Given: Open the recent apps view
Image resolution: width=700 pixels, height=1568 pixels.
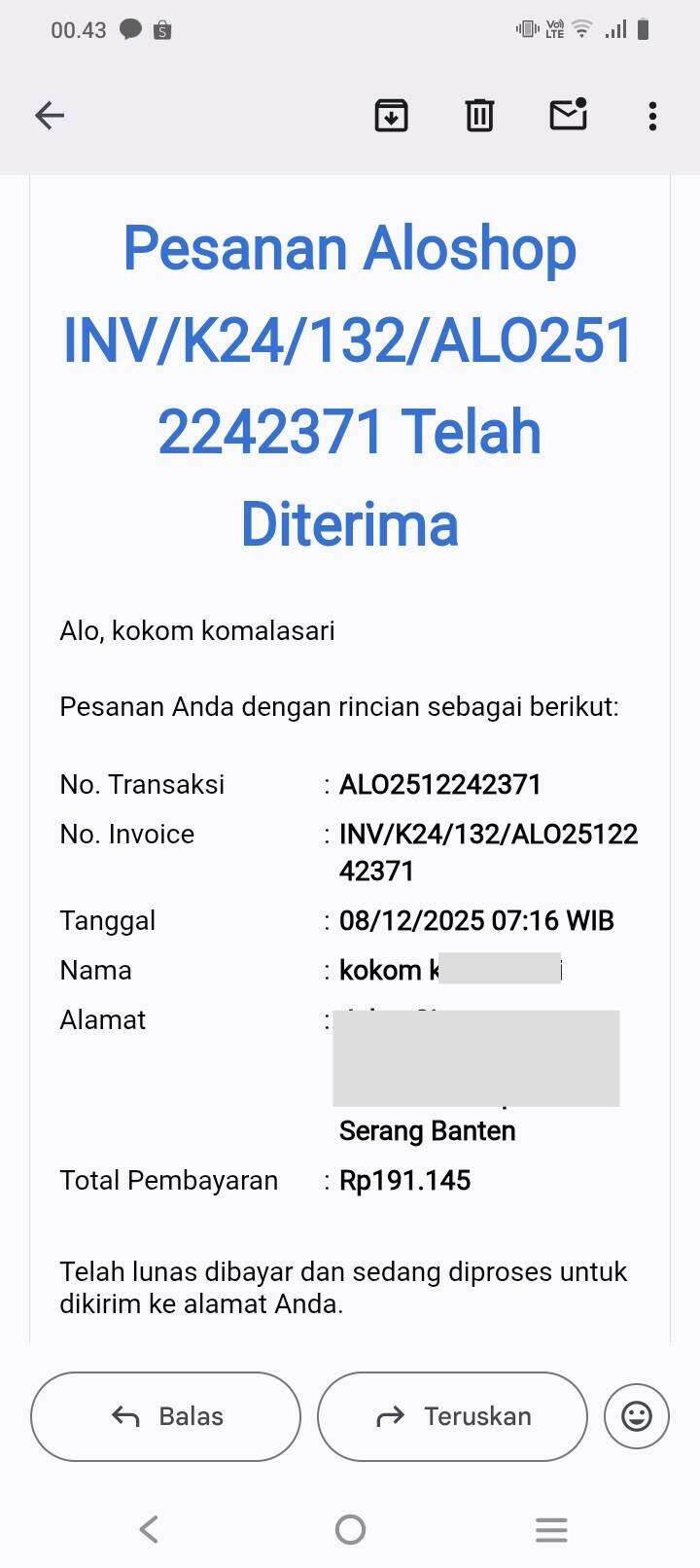Looking at the screenshot, I should click(x=551, y=1530).
